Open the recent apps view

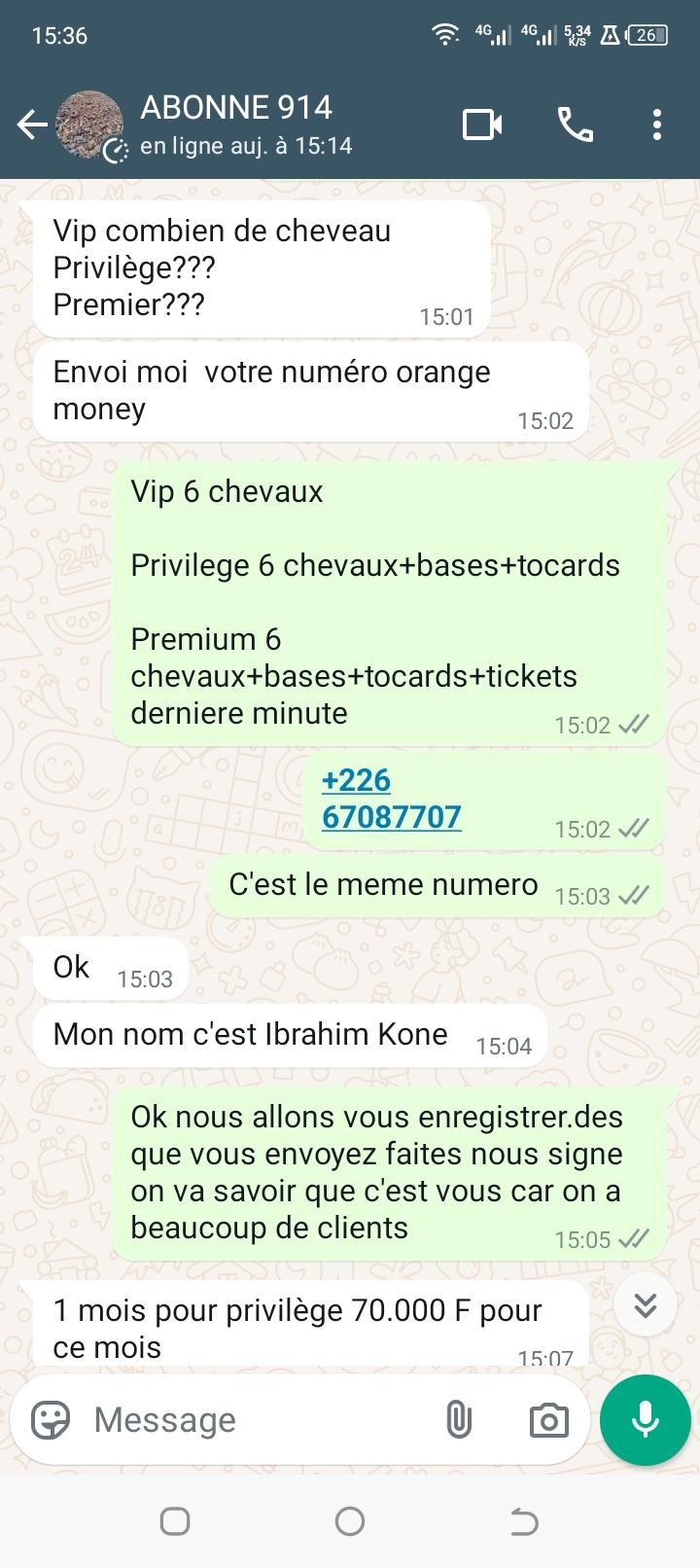pos(175,1521)
